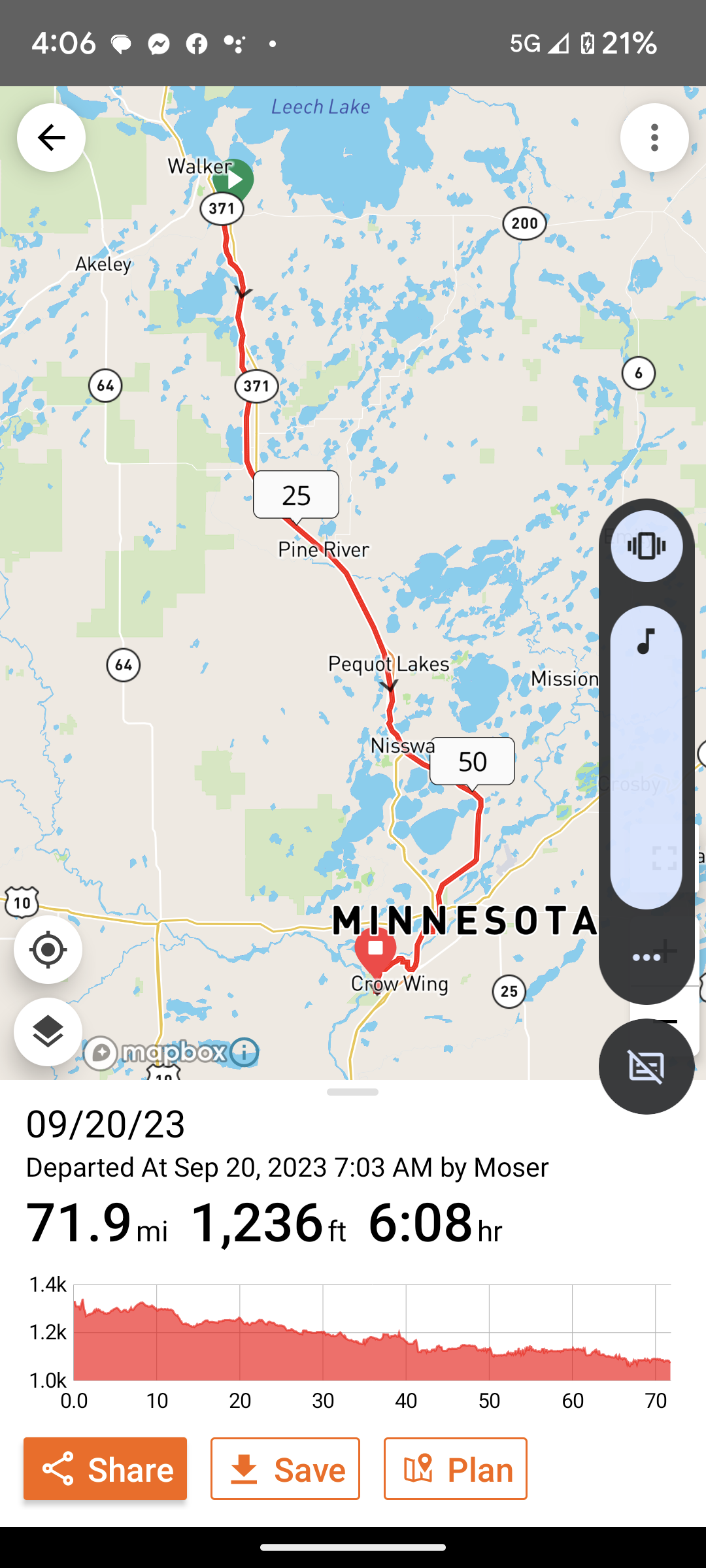Screen dimensions: 706x1568
Task: Save the ride for offline use
Action: (285, 1469)
